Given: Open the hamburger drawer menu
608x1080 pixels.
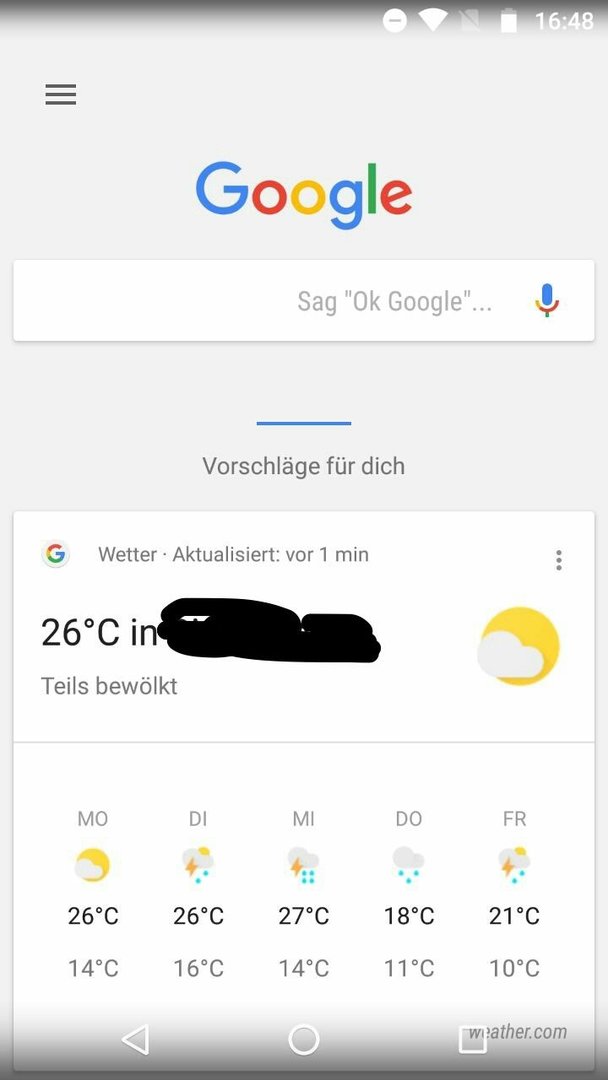Looking at the screenshot, I should coord(61,94).
